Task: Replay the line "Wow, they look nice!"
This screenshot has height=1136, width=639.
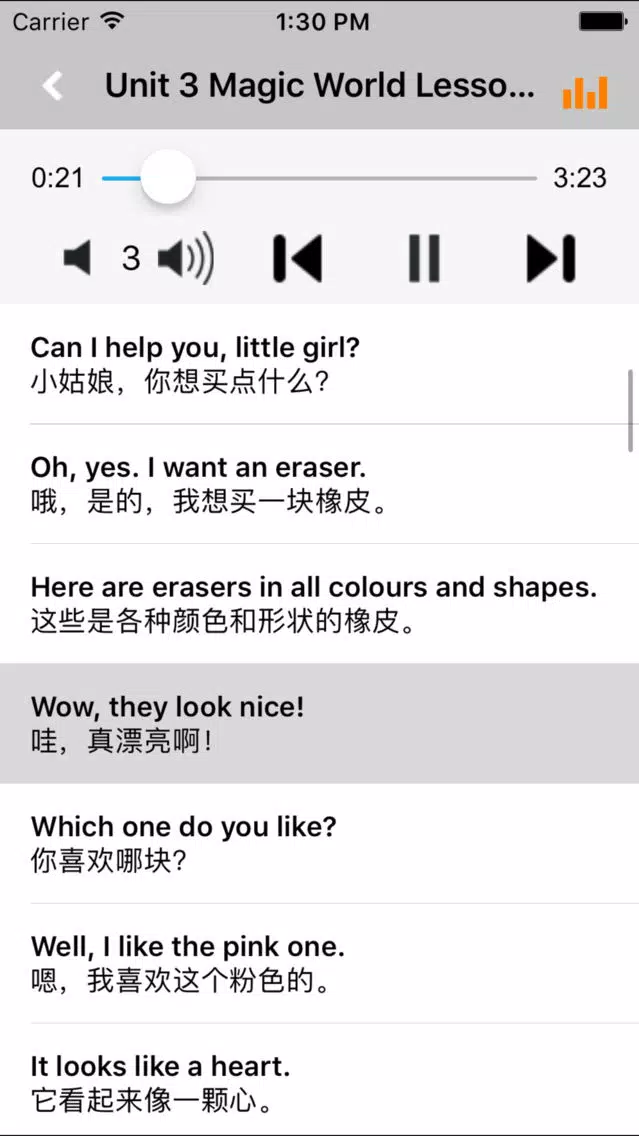Action: (319, 723)
